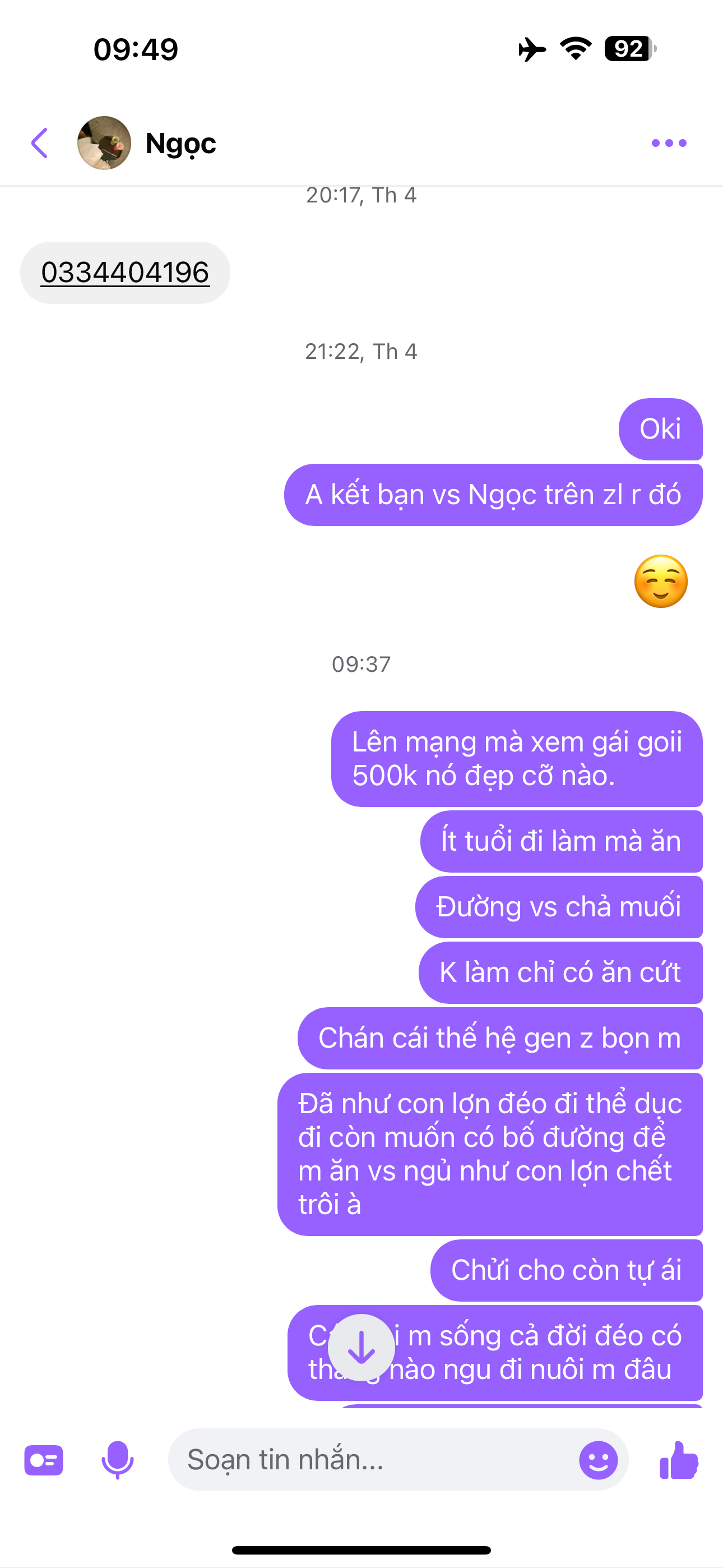Go back to the chat list
The width and height of the screenshot is (723, 1568).
[40, 143]
